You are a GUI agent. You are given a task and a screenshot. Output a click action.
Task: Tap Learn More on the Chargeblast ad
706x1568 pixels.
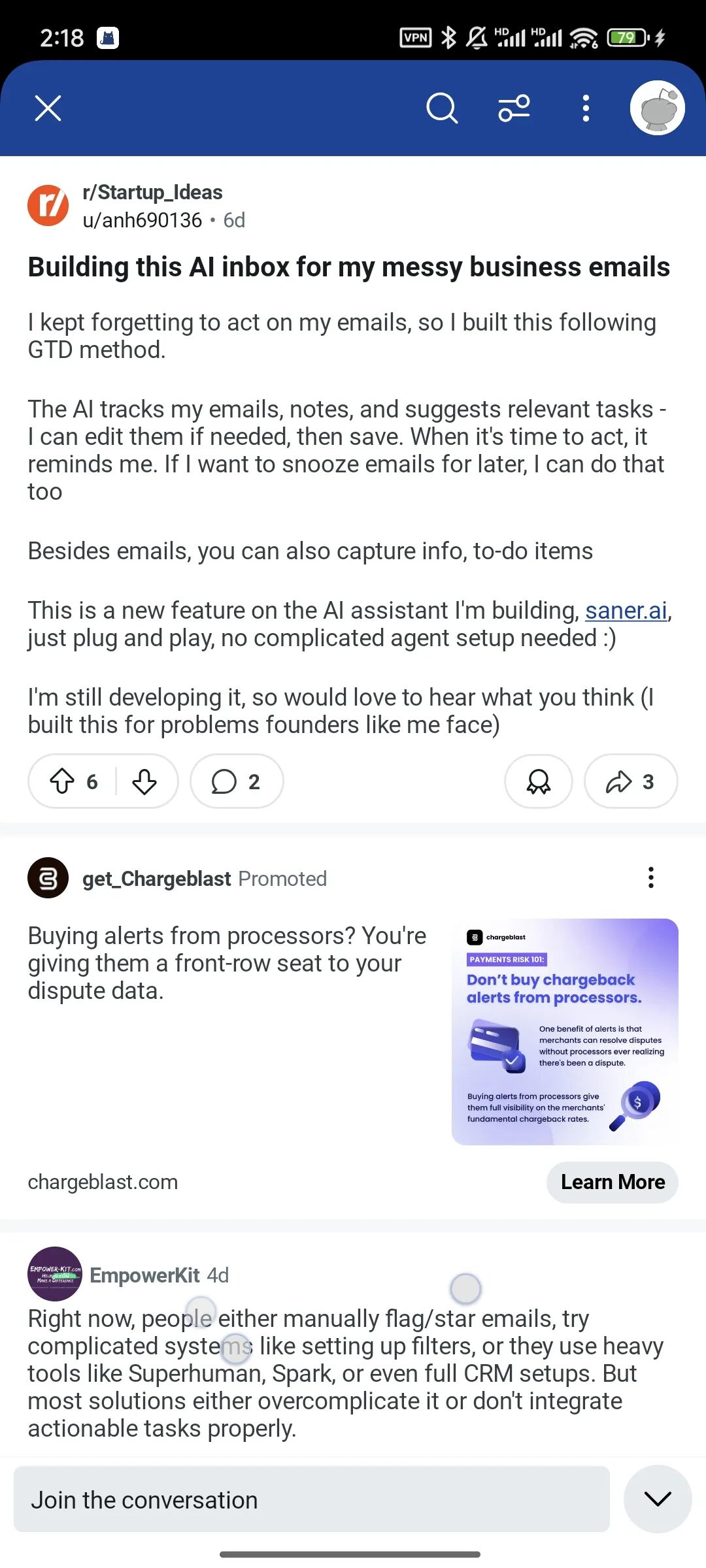pyautogui.click(x=613, y=1182)
